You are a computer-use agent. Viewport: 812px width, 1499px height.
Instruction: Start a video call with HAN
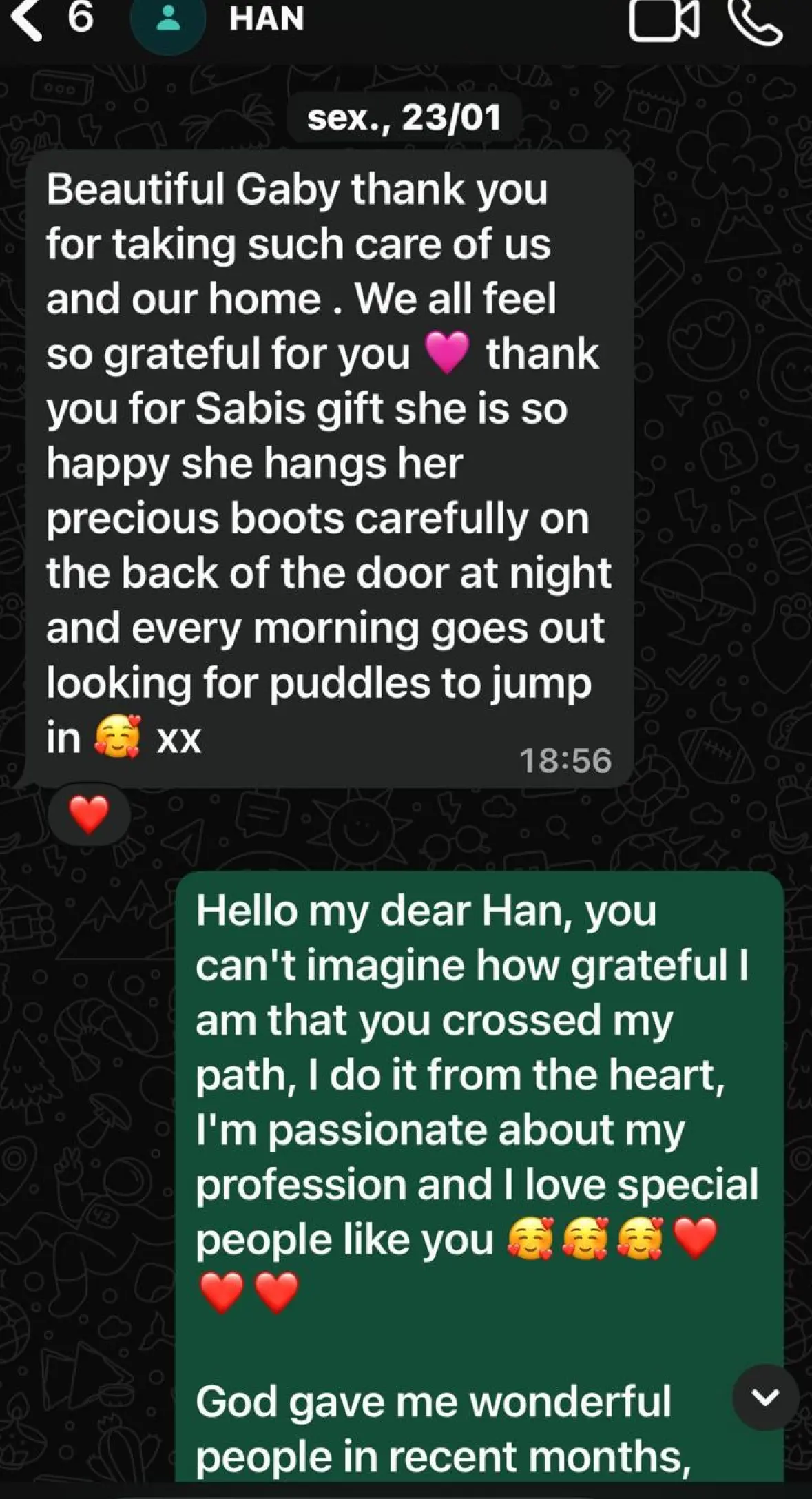(663, 21)
